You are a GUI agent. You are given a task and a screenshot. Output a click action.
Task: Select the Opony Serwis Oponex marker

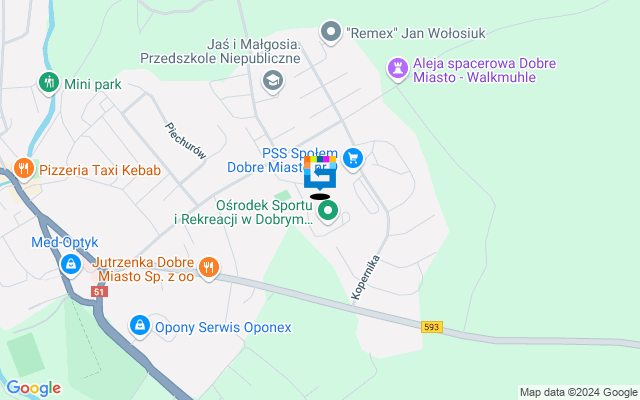(x=141, y=326)
